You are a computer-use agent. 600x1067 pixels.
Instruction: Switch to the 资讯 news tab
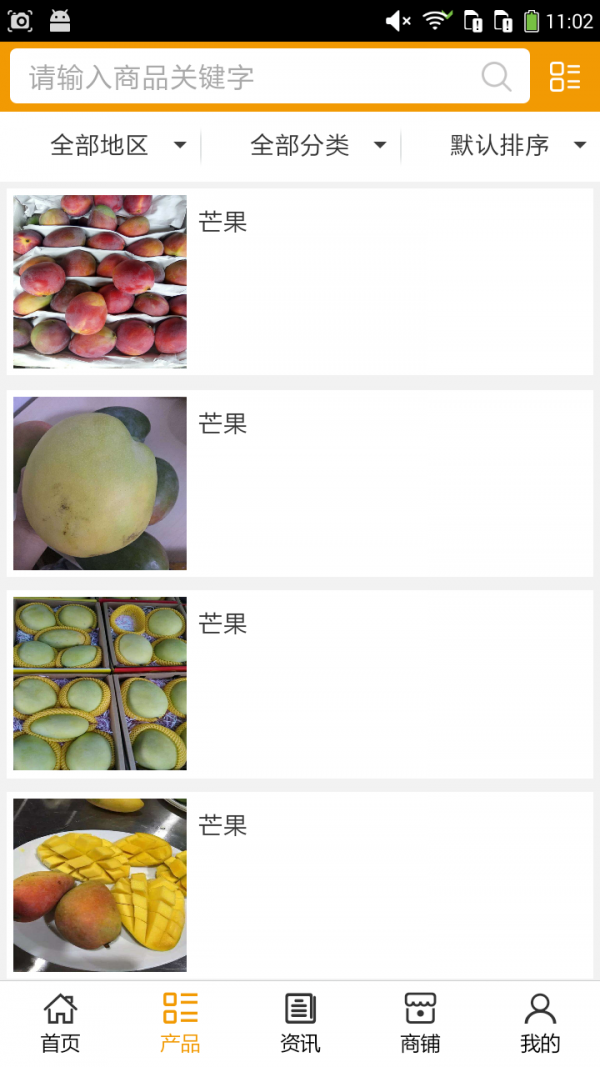coord(300,1024)
